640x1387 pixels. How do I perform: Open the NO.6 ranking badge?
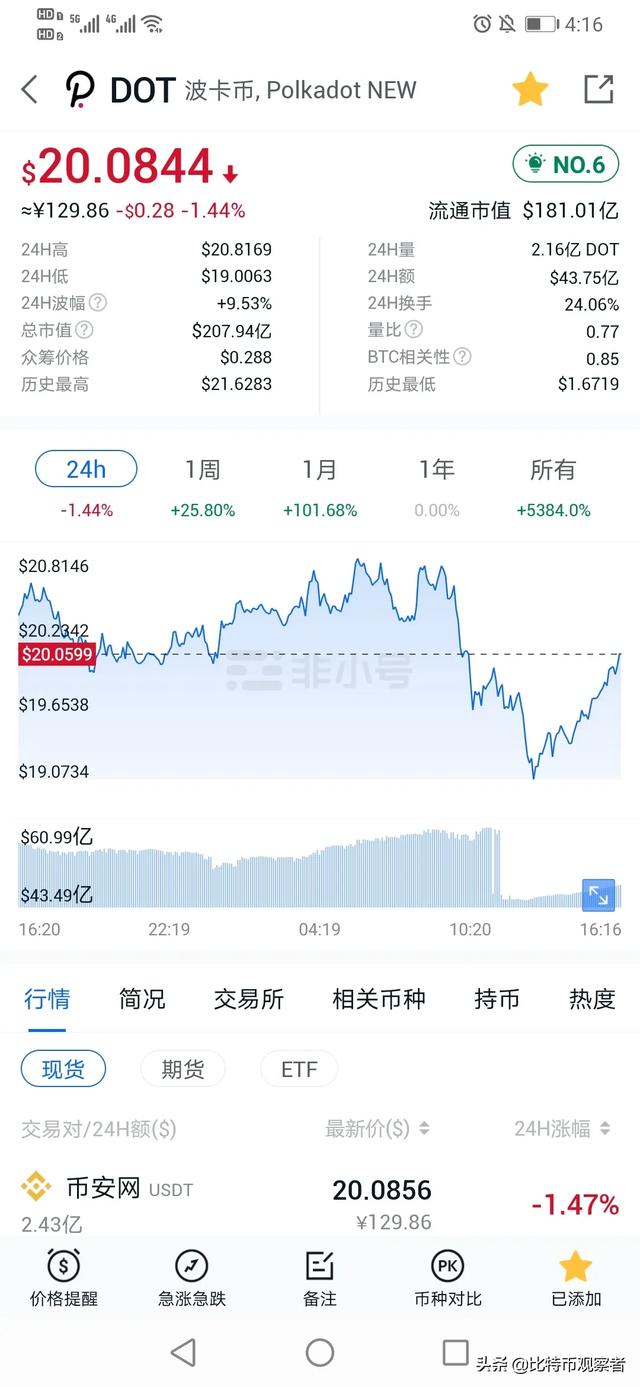tap(566, 164)
